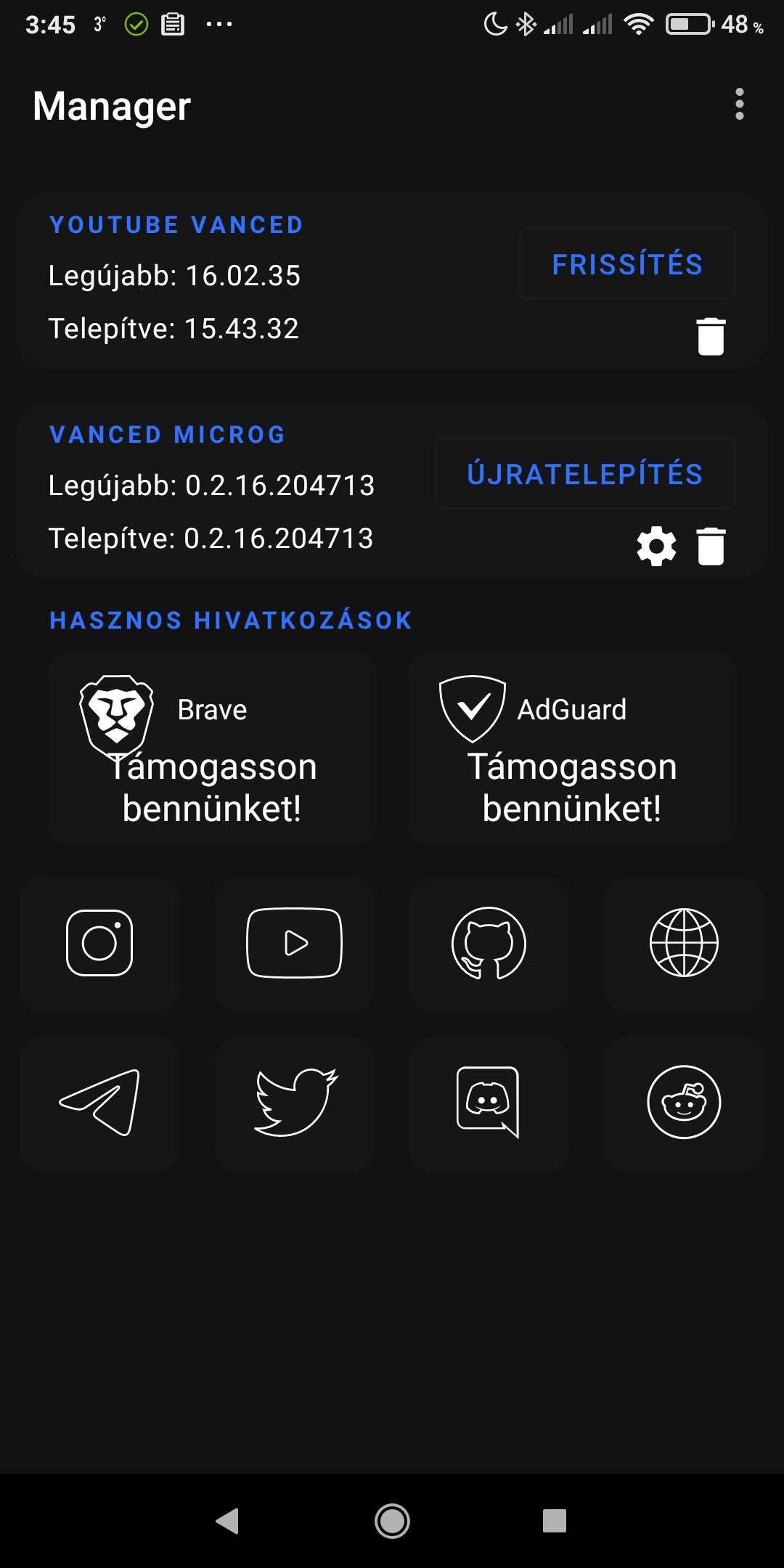Open the Telegram link
Screen dimensions: 784x1568
pyautogui.click(x=99, y=1103)
